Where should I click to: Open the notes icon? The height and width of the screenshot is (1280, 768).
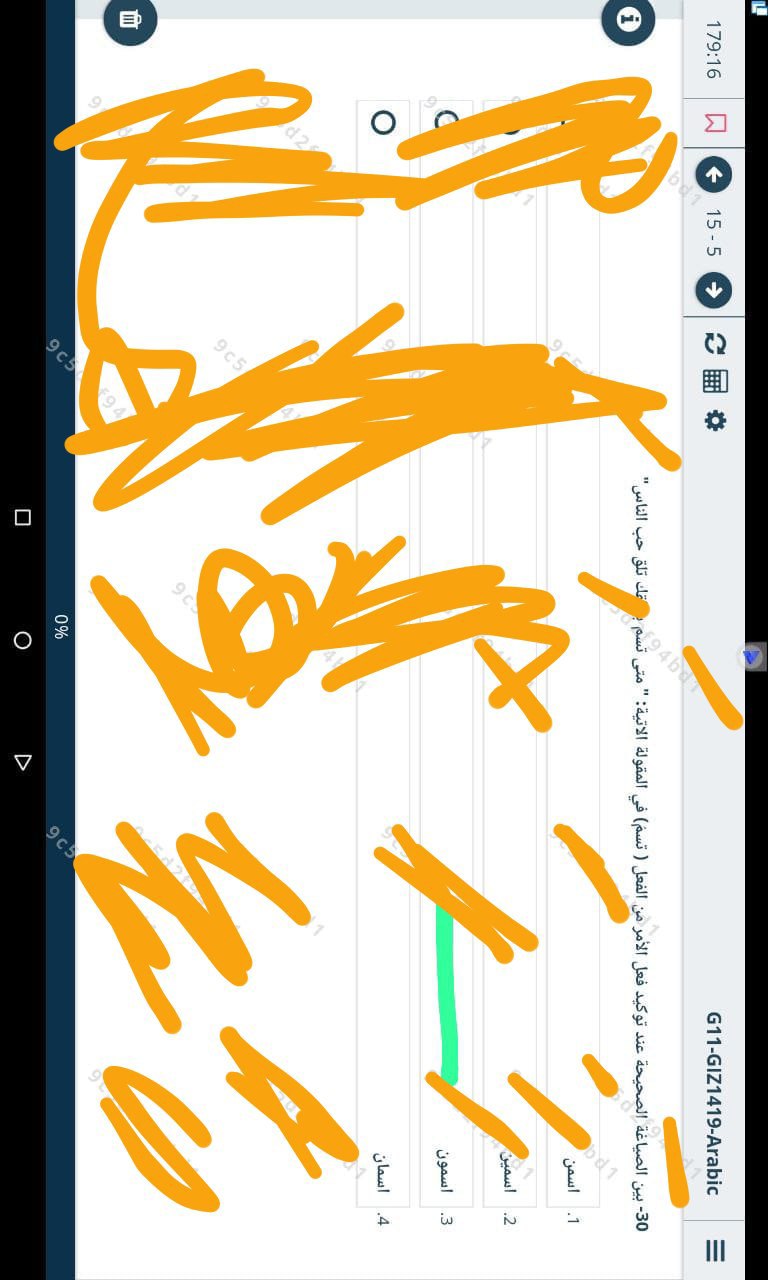130,20
